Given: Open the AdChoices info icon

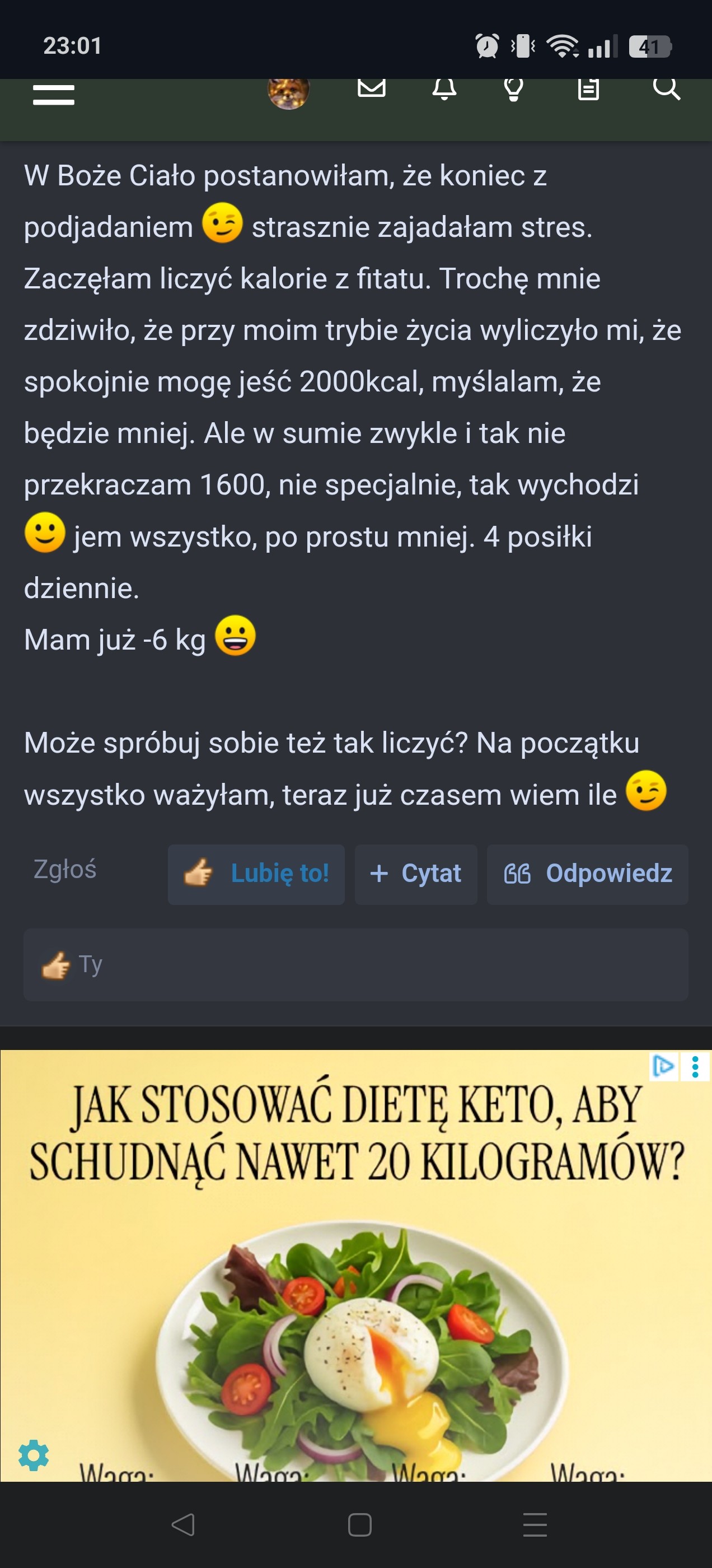Looking at the screenshot, I should click(663, 1066).
